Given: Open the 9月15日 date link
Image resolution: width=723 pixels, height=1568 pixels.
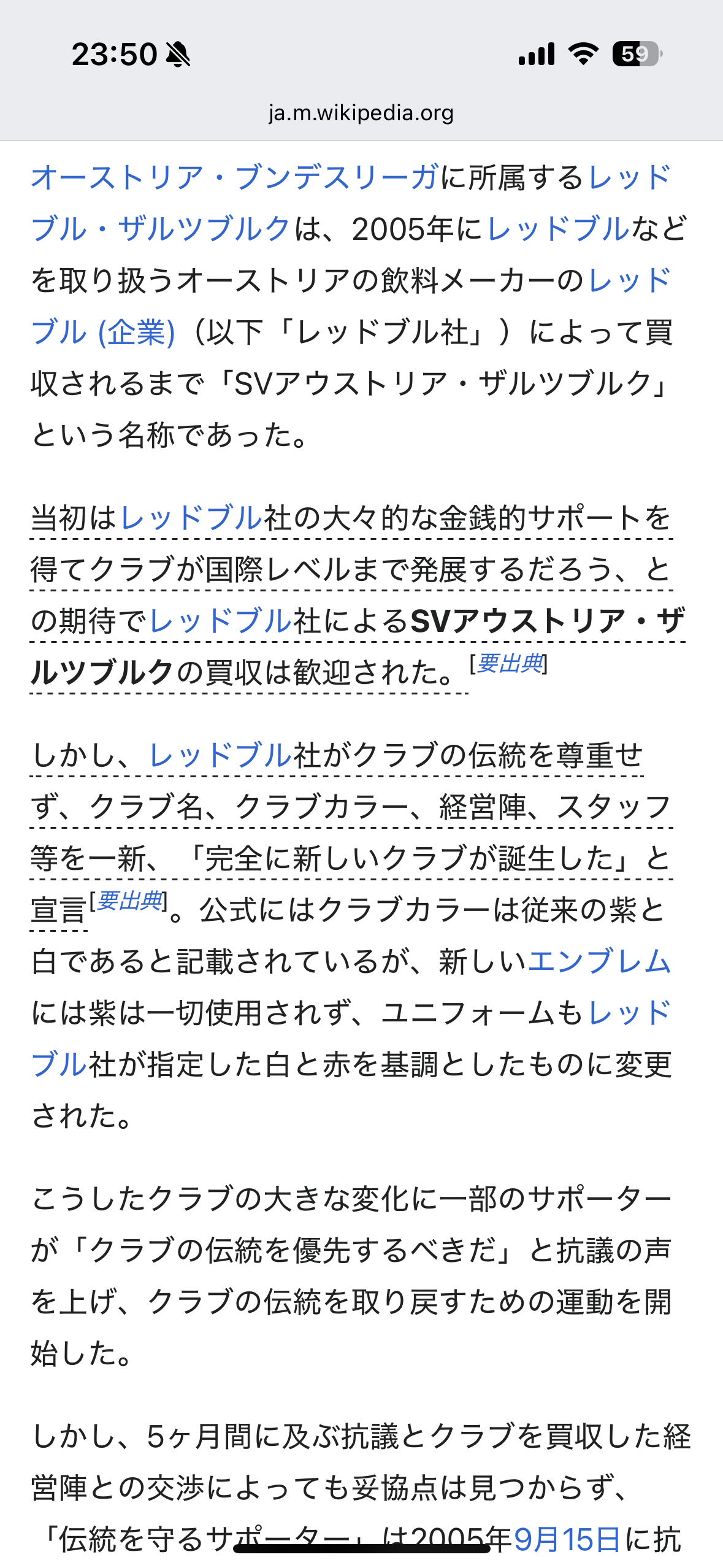Looking at the screenshot, I should (566, 1539).
